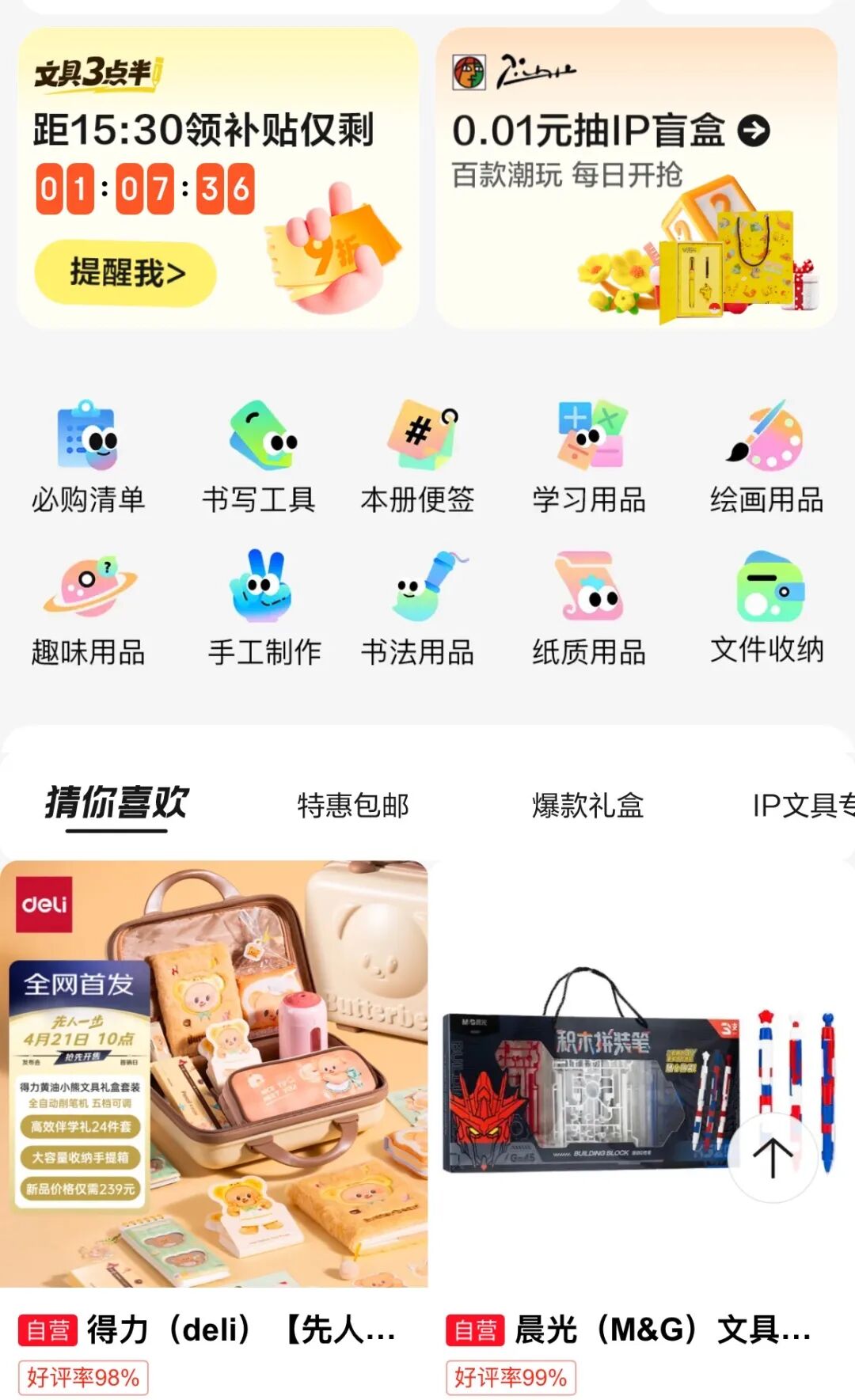Screen dimensions: 855x1400
Task: Switch to the 特惠包邮 tab
Action: [x=353, y=806]
